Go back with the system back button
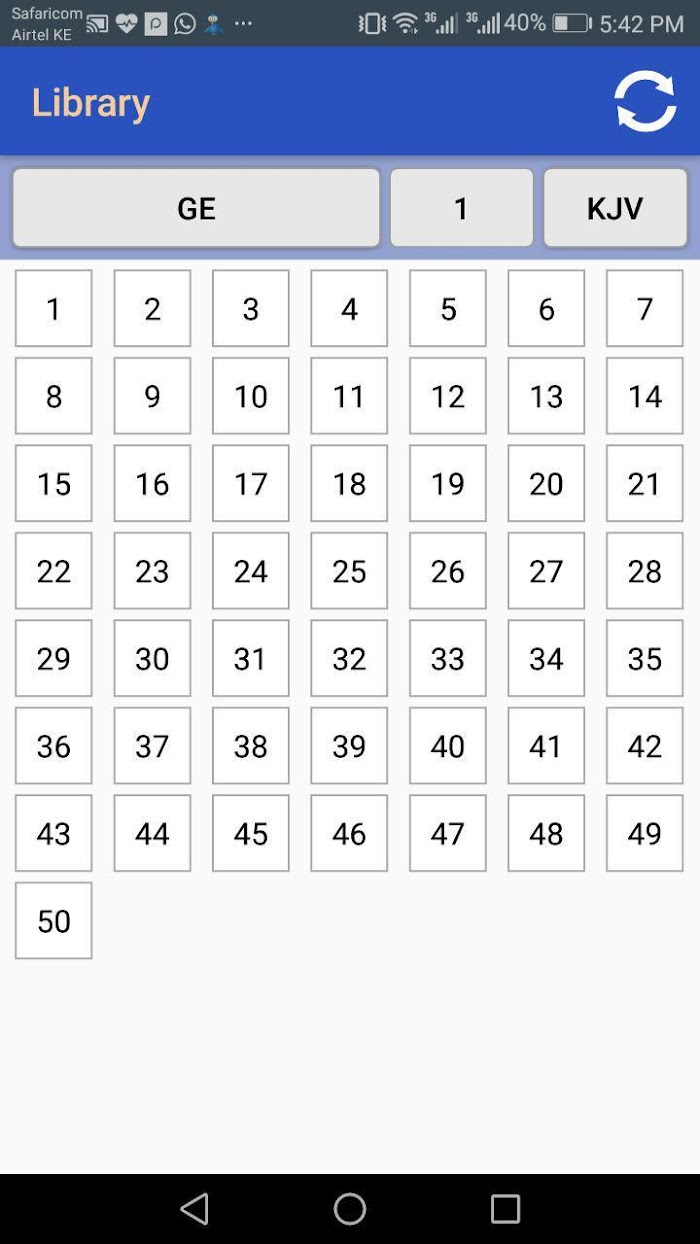 tap(195, 1209)
